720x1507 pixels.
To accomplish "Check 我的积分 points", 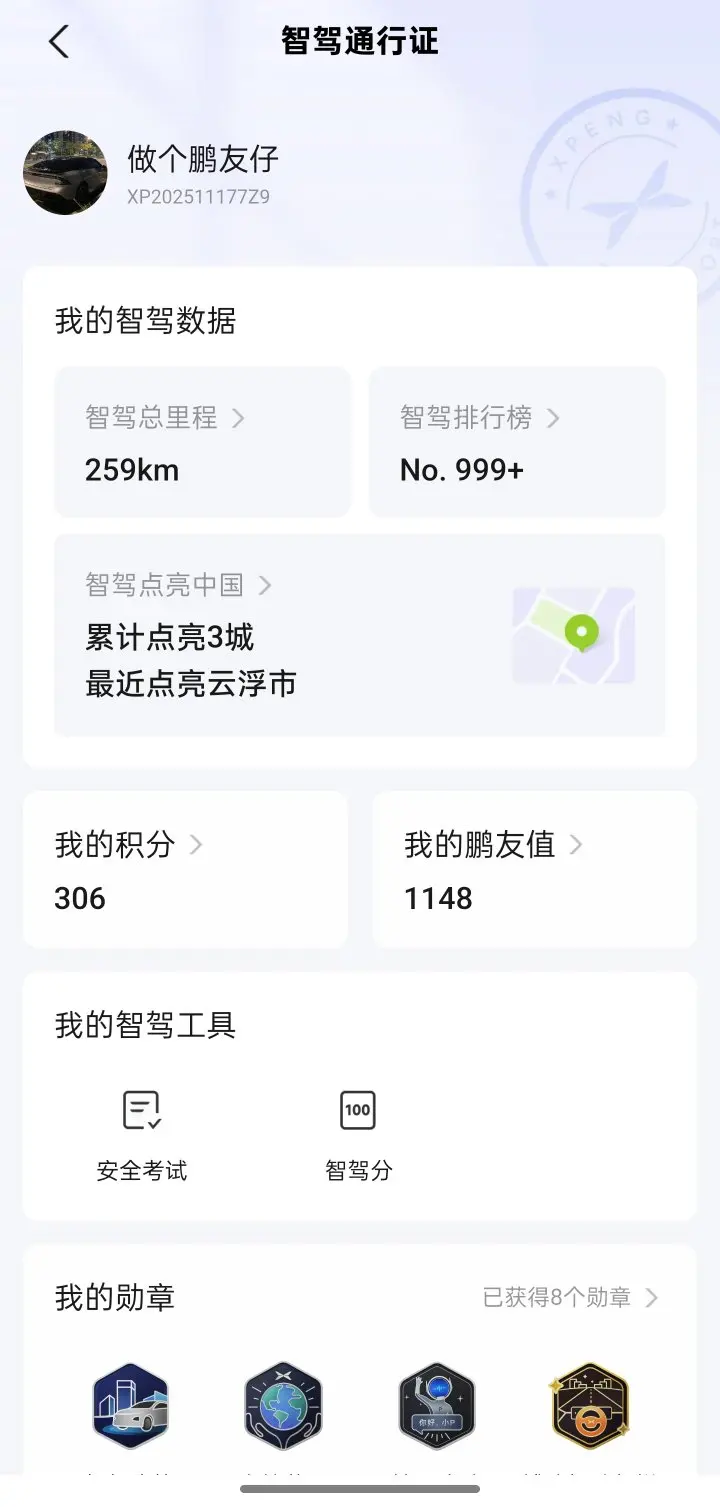I will 185,869.
